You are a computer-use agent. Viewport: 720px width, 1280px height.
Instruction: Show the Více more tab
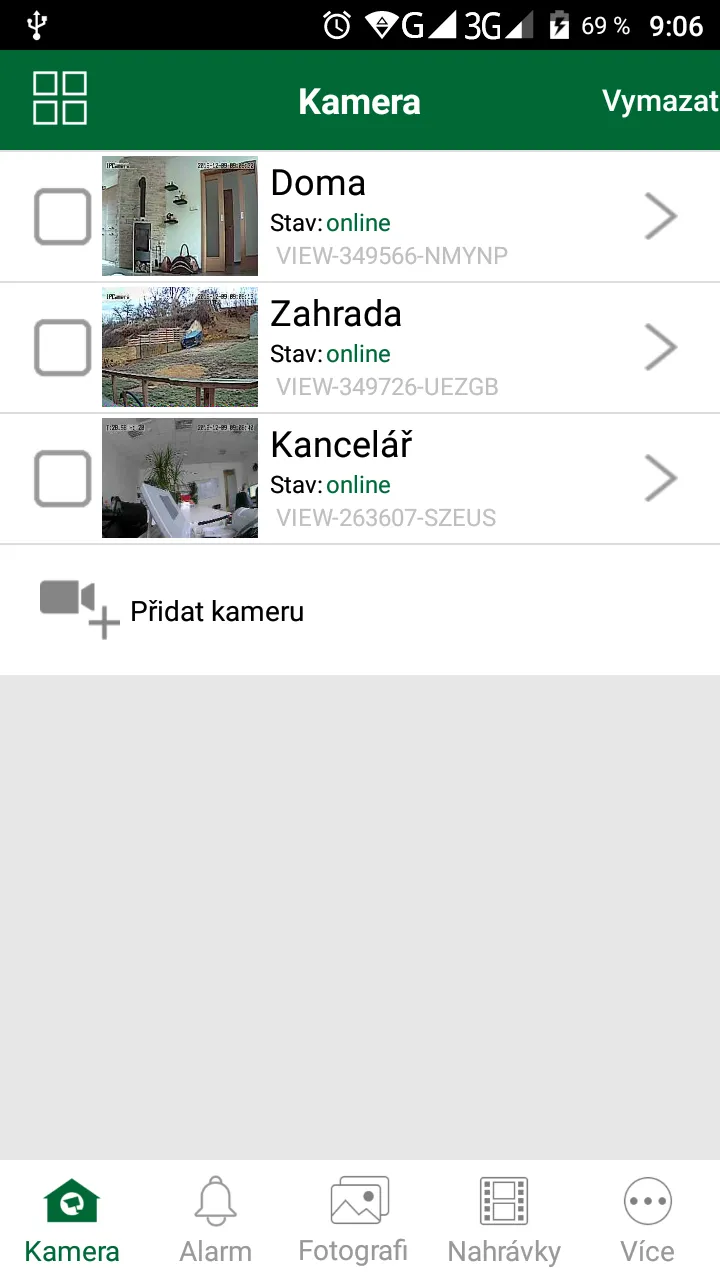647,1220
